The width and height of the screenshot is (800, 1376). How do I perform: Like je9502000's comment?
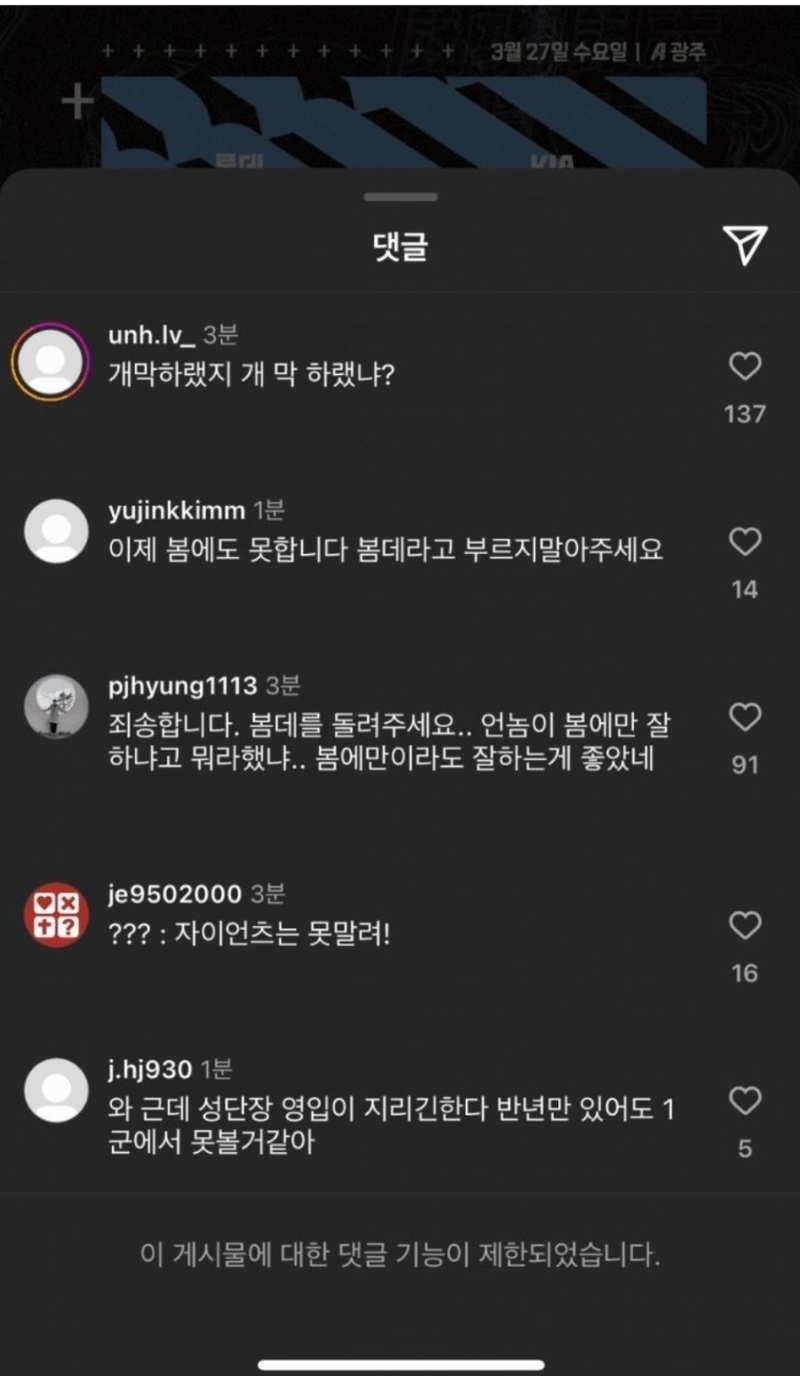point(745,926)
